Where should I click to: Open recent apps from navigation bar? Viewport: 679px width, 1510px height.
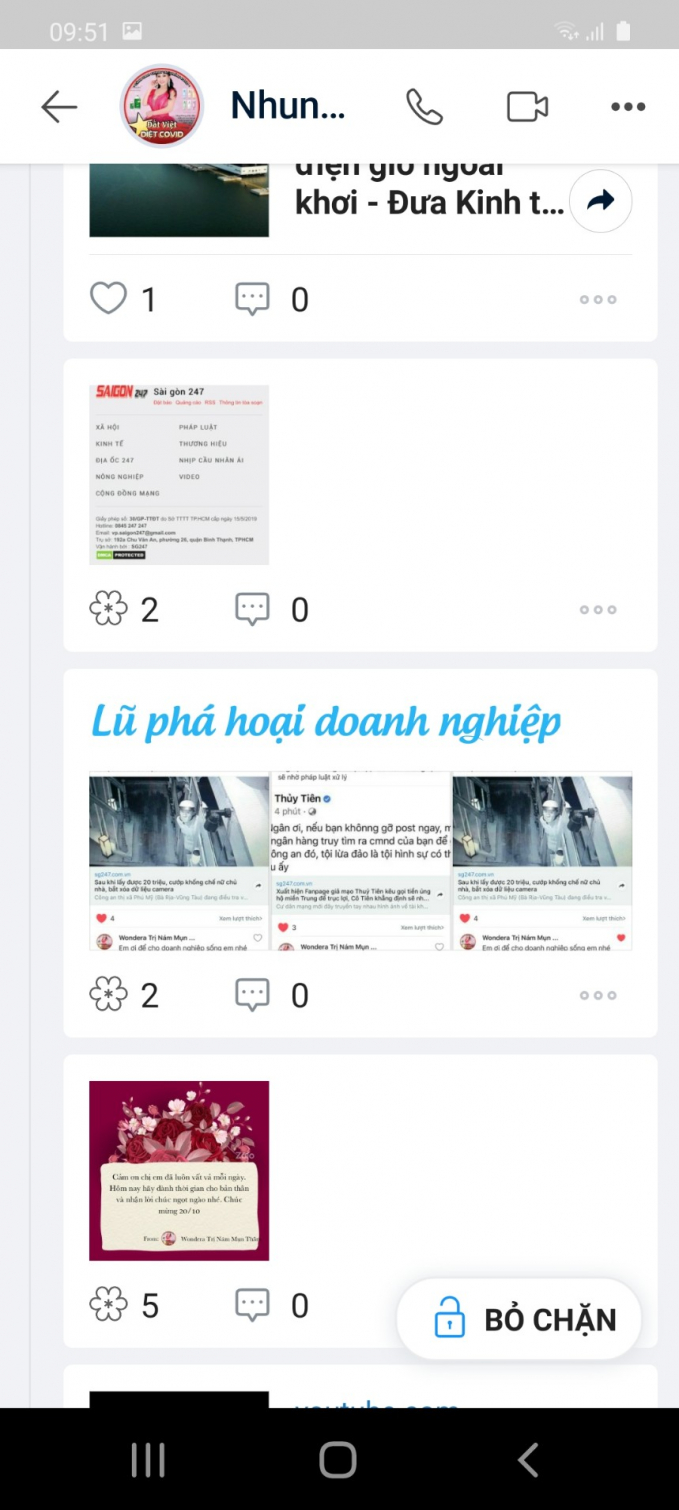click(x=148, y=1461)
